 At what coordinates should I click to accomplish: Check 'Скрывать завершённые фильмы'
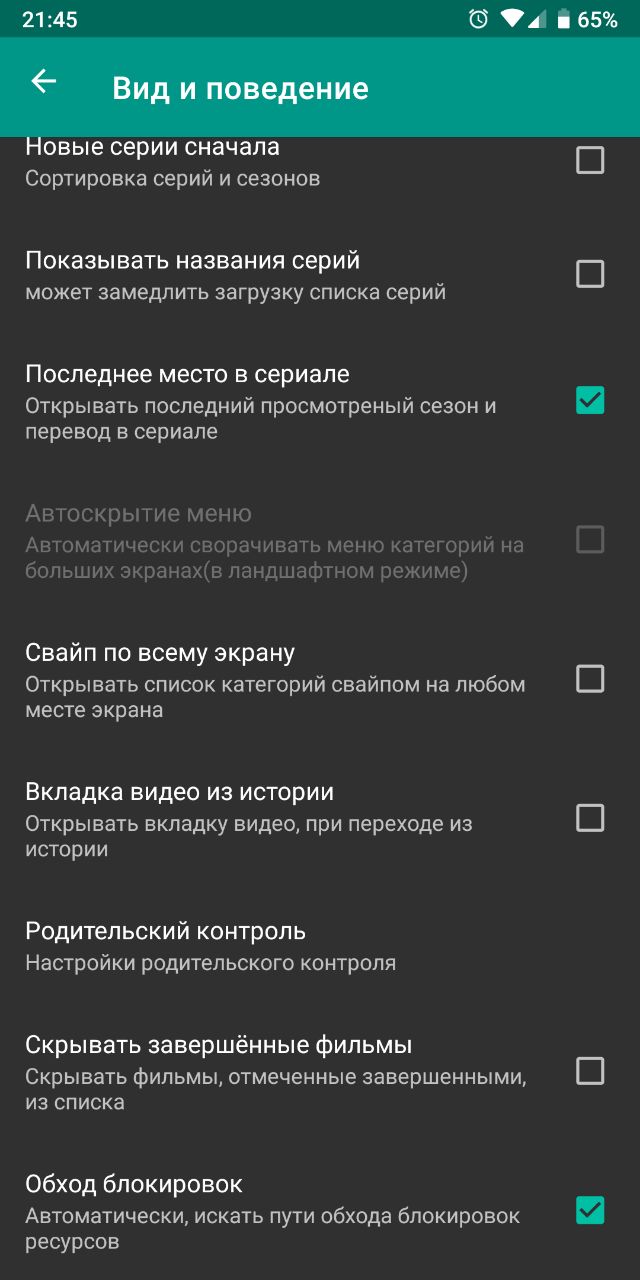[x=590, y=1071]
